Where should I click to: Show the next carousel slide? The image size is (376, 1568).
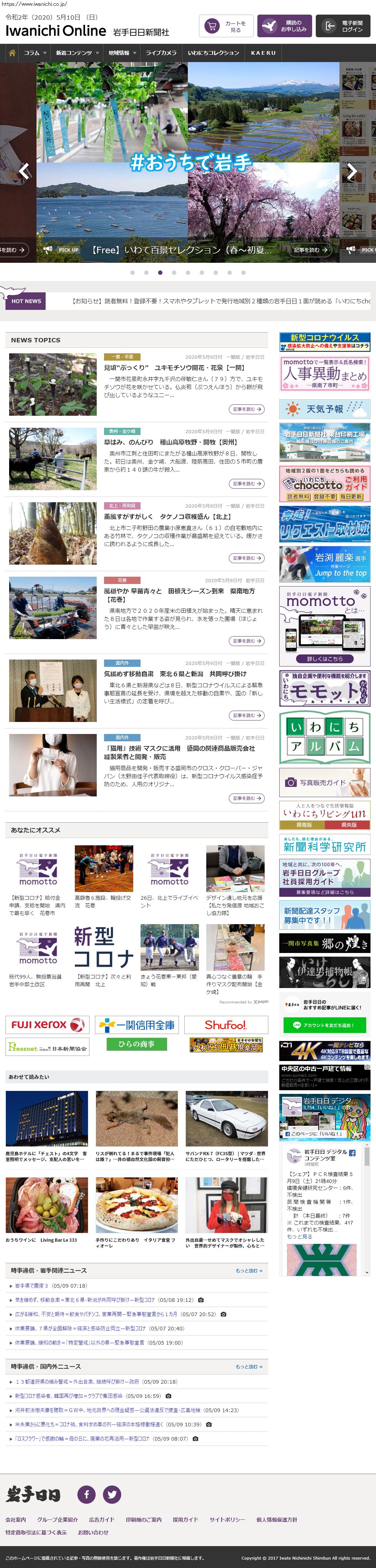tap(352, 172)
